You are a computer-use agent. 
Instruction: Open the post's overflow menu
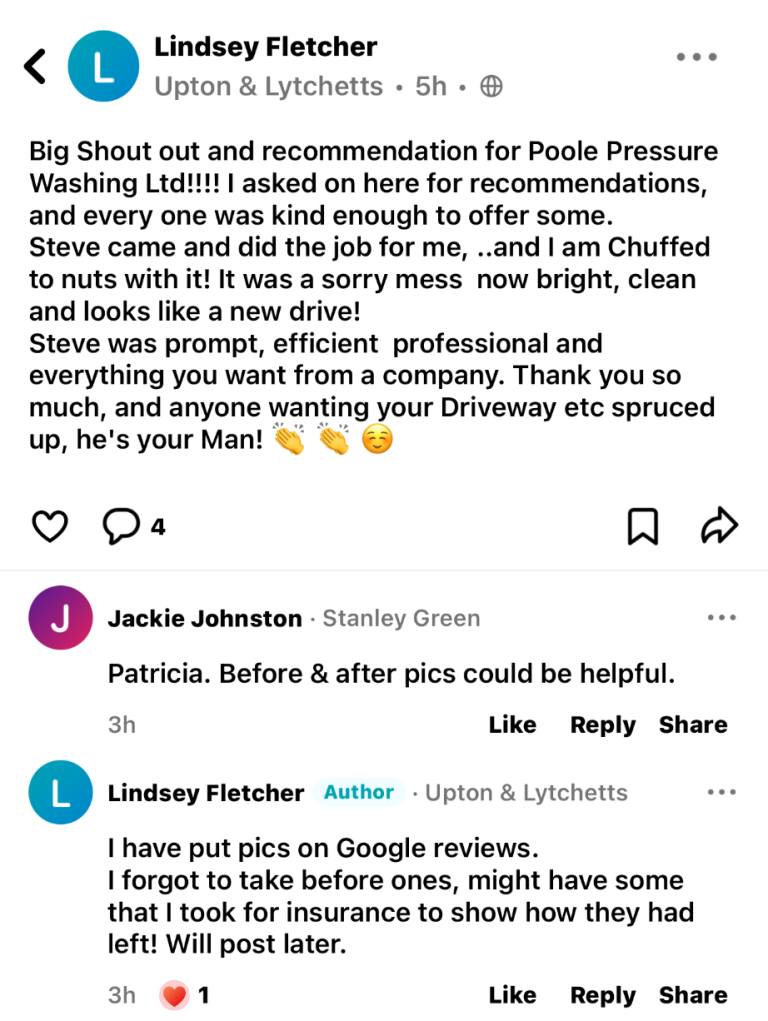pos(696,57)
